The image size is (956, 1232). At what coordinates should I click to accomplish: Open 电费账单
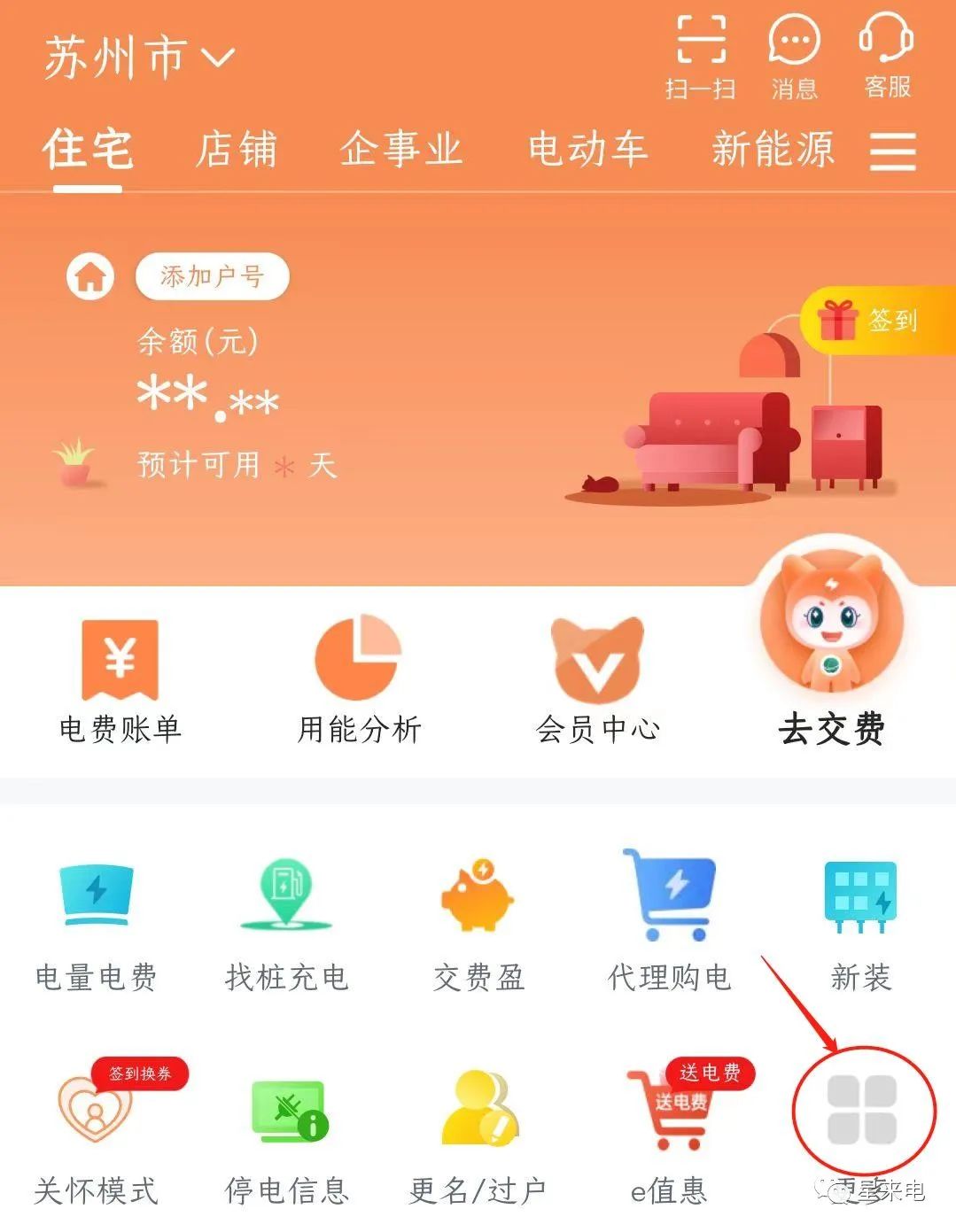click(x=120, y=682)
